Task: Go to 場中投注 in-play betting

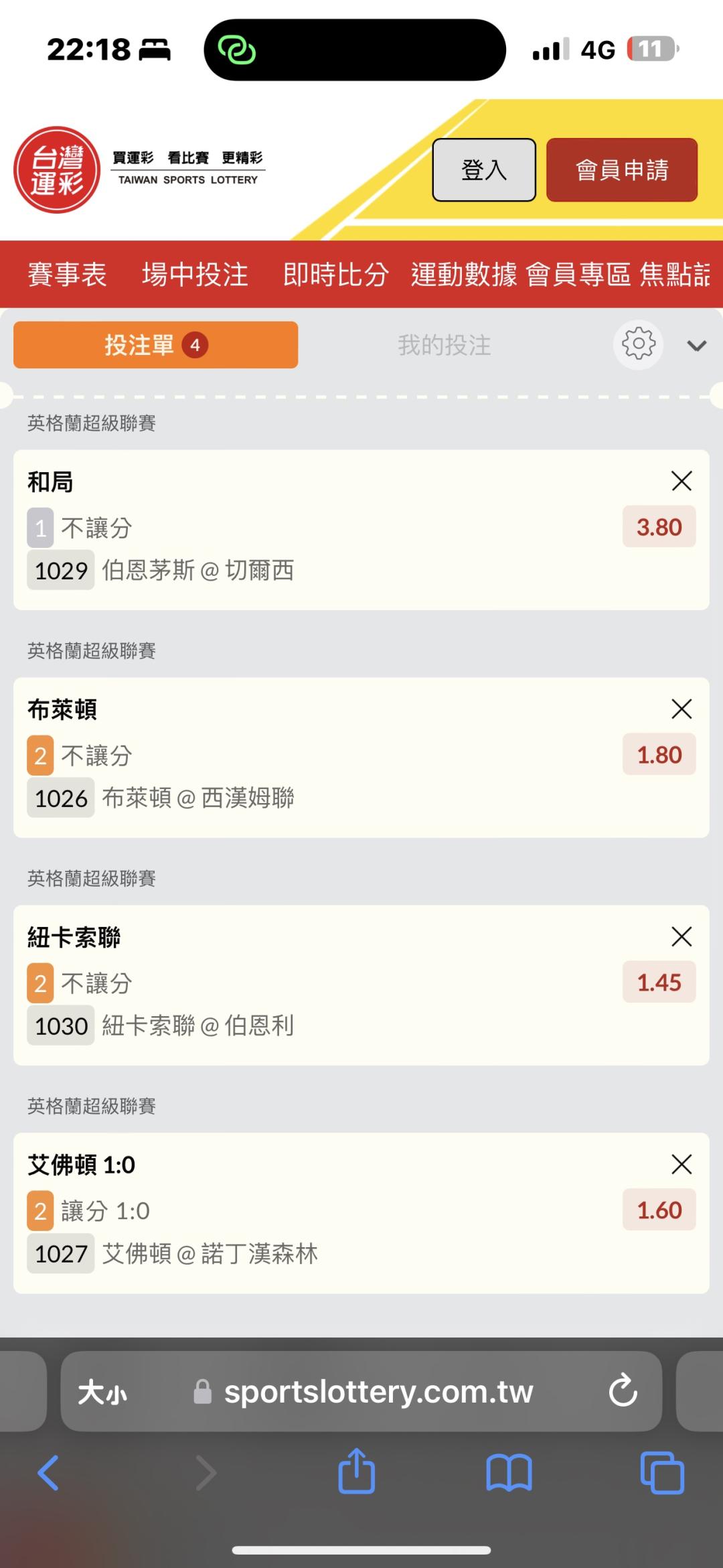Action: pyautogui.click(x=195, y=275)
